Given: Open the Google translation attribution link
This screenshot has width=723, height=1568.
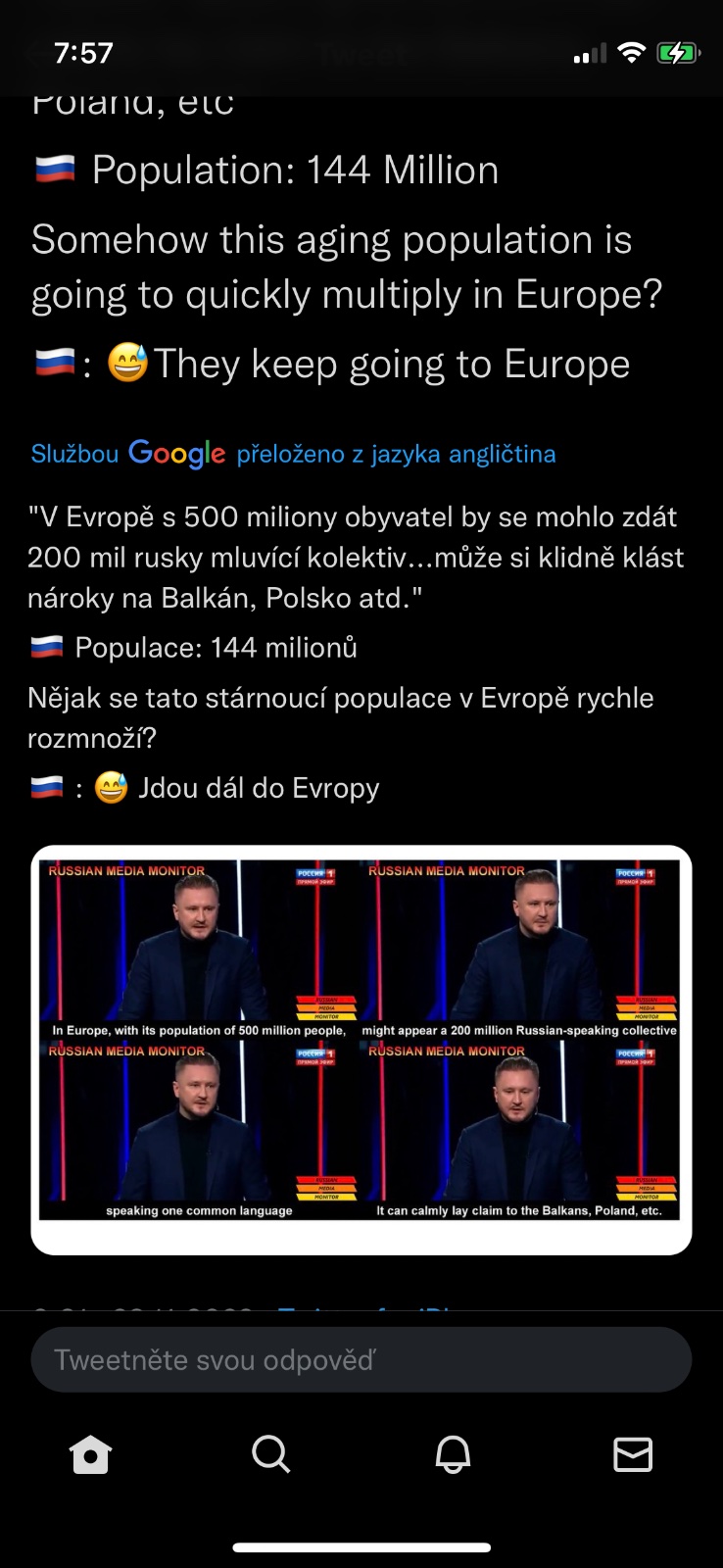Looking at the screenshot, I should click(293, 454).
